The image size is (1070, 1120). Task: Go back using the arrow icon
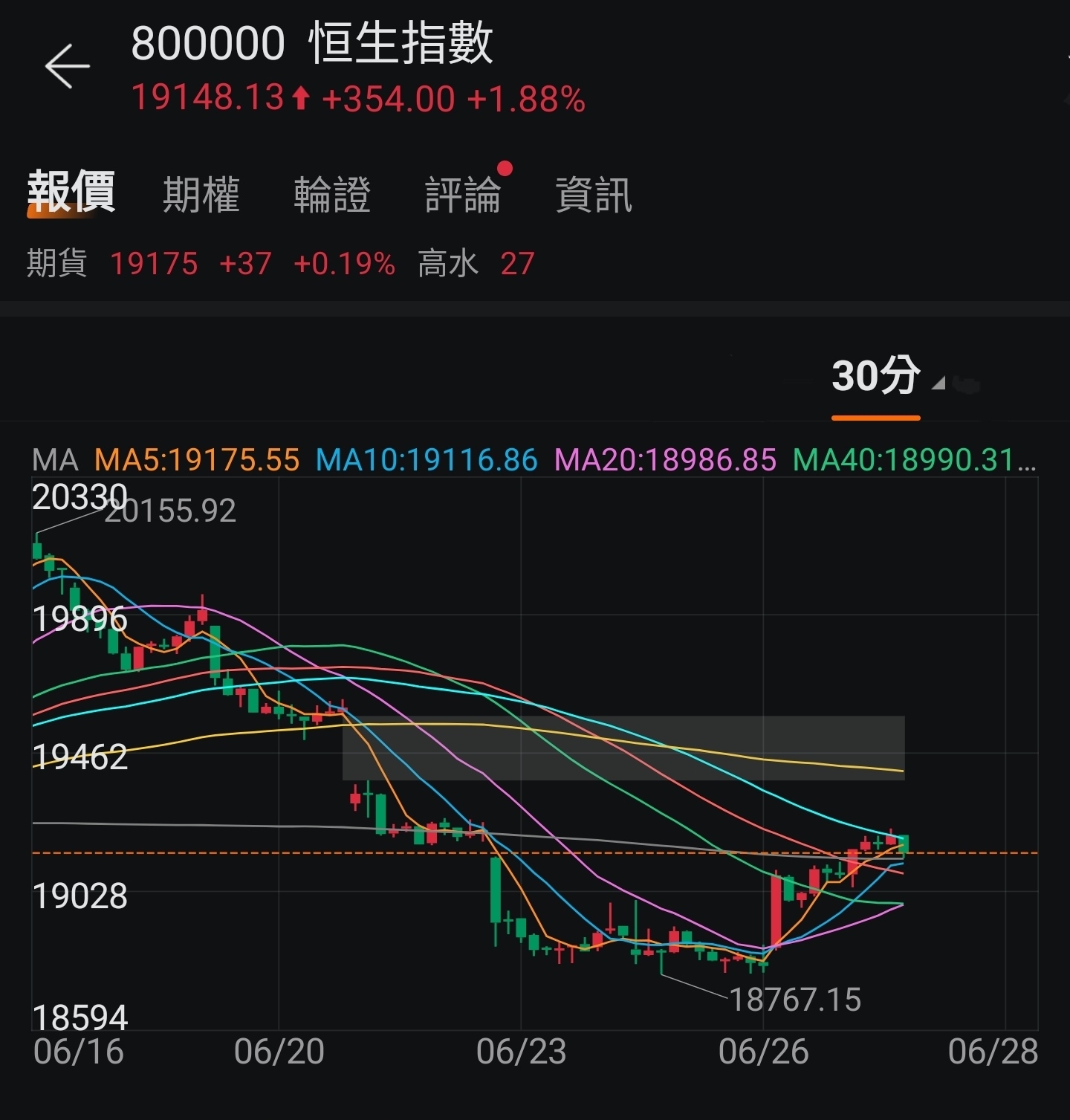pyautogui.click(x=67, y=66)
